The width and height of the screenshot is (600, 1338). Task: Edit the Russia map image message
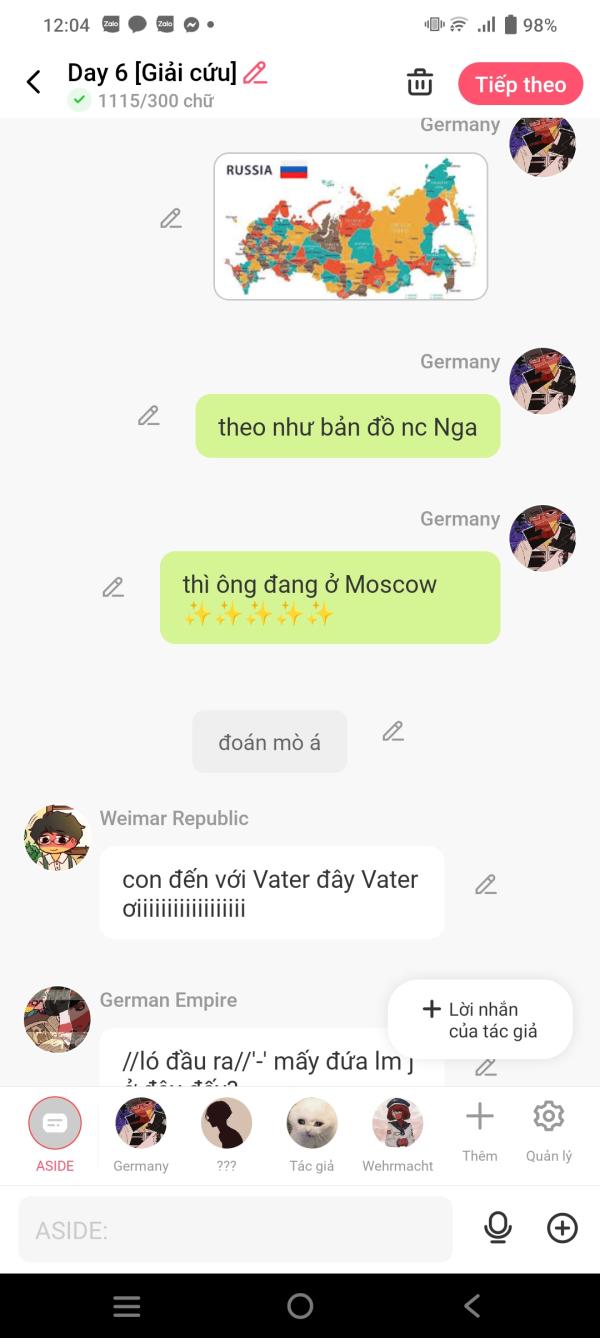171,218
